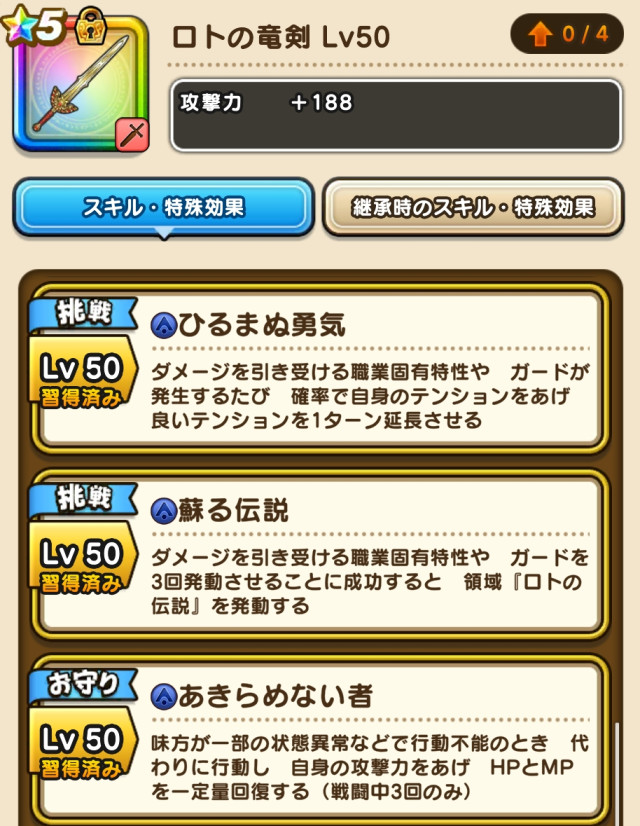
Task: Open the 蘇る伝説 skill card
Action: pos(320,554)
